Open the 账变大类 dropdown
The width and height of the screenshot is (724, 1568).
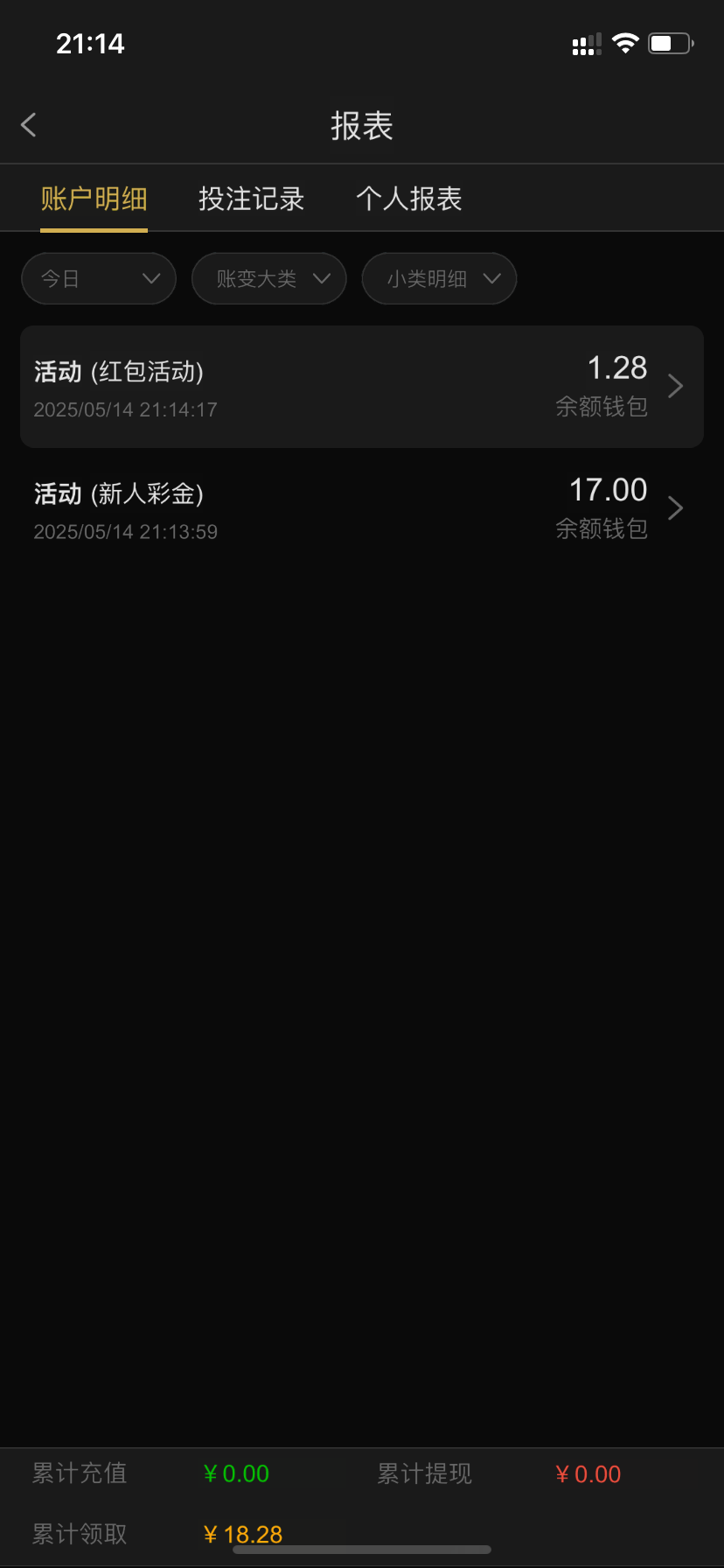269,279
